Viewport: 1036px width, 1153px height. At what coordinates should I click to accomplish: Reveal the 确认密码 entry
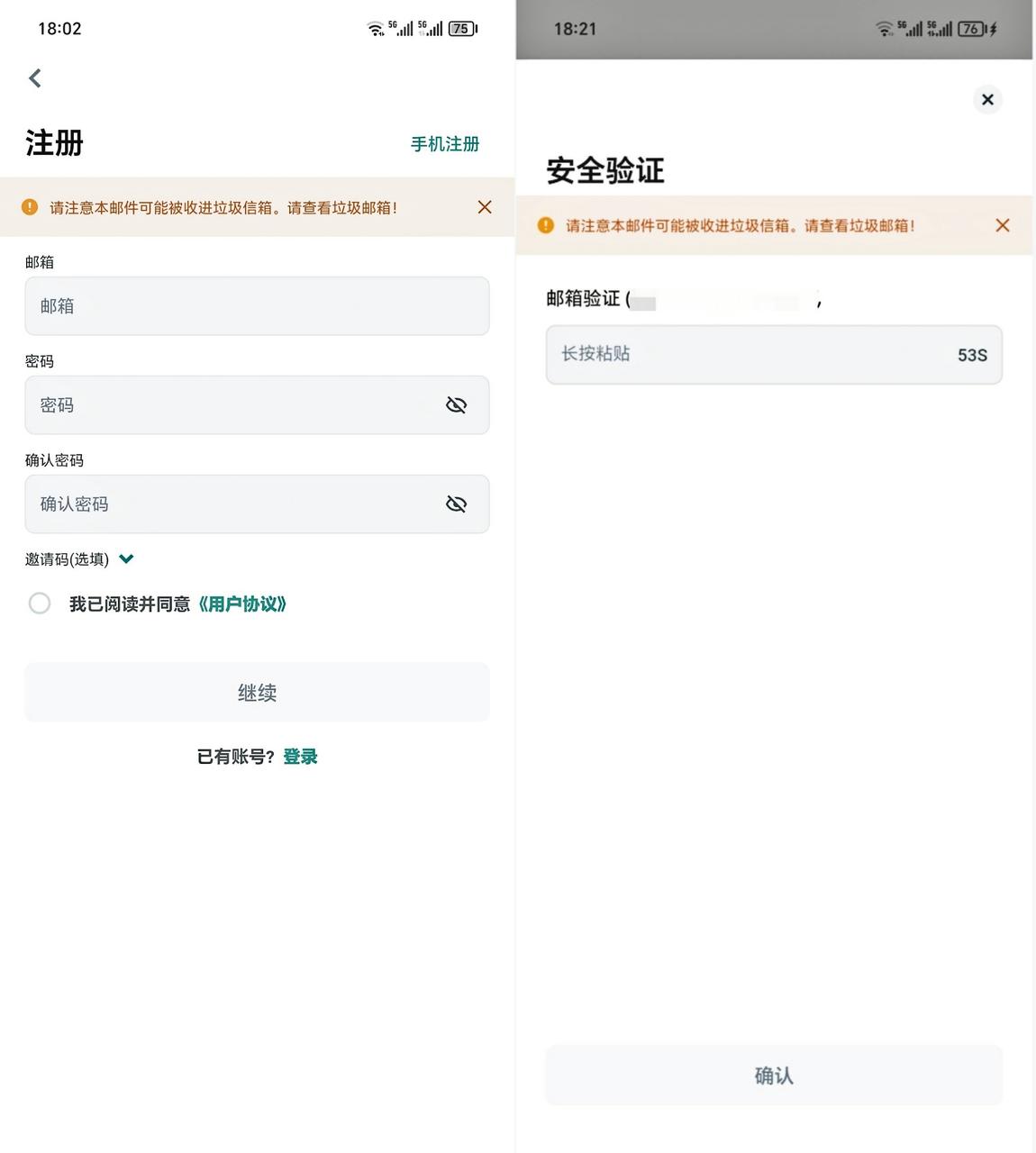point(457,504)
